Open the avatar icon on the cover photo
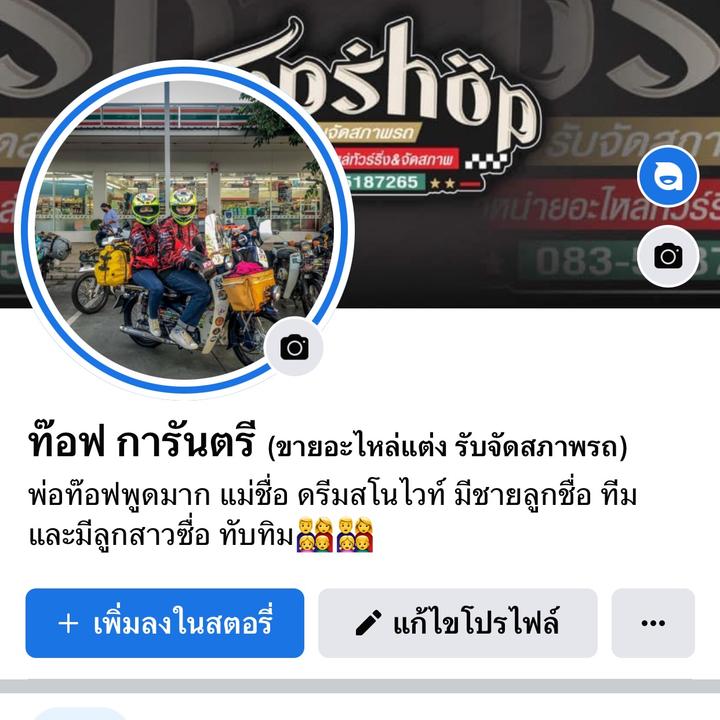This screenshot has height=720, width=720. point(667,176)
